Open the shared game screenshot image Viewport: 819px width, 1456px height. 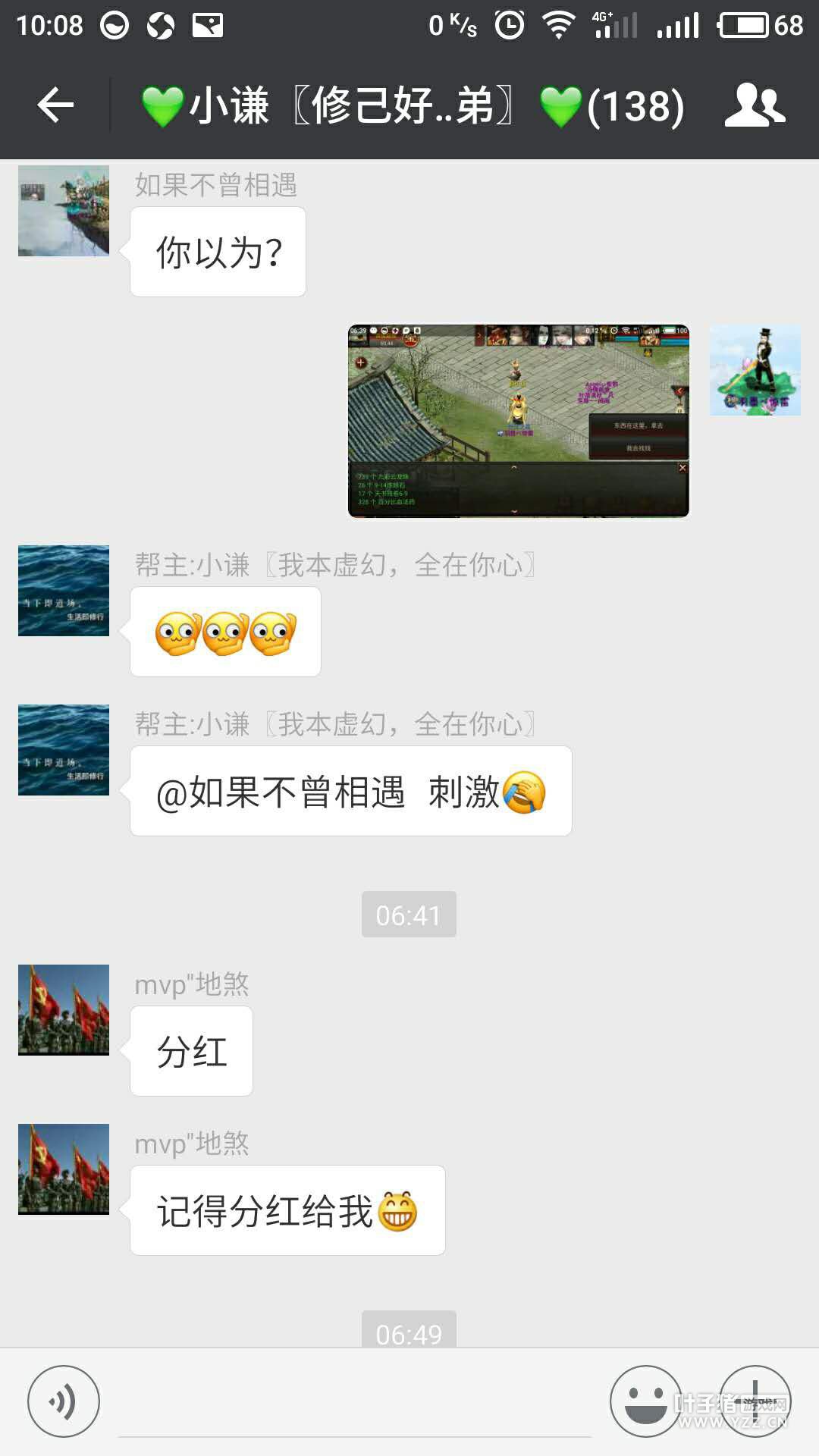(519, 421)
